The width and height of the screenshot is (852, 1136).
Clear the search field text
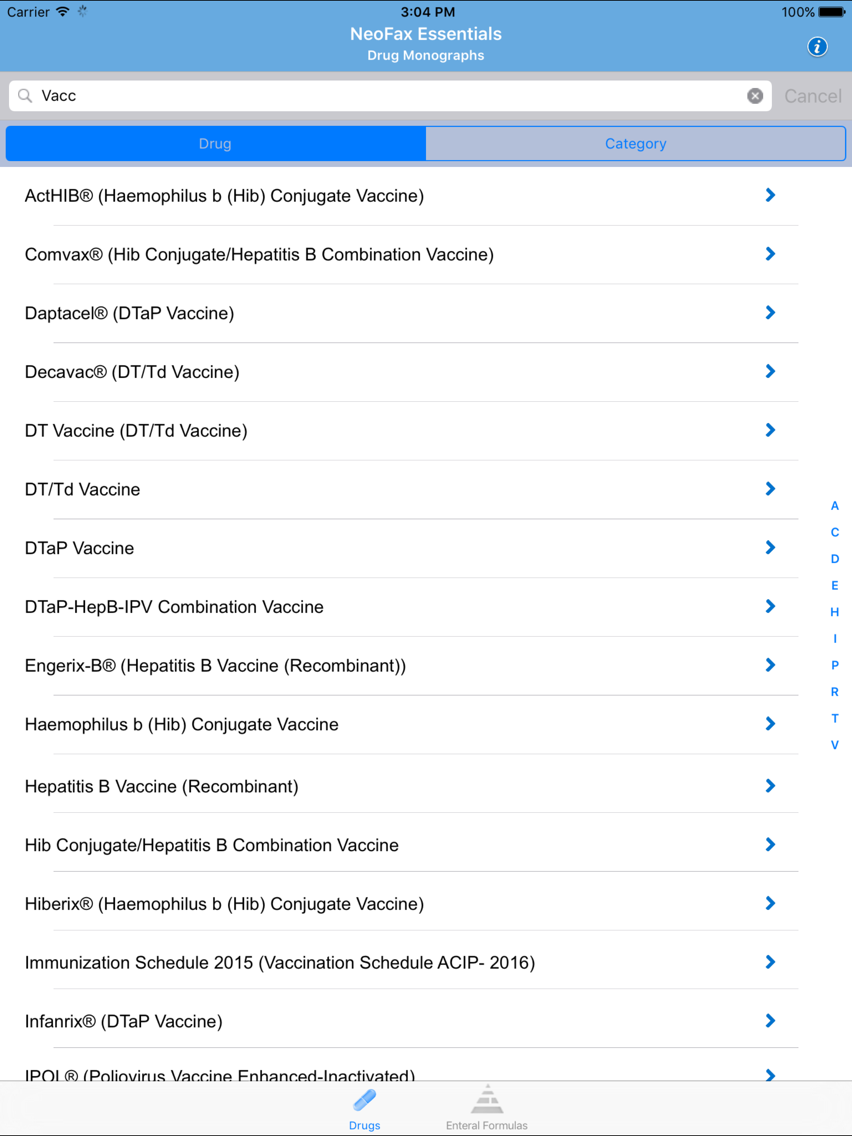click(x=755, y=95)
